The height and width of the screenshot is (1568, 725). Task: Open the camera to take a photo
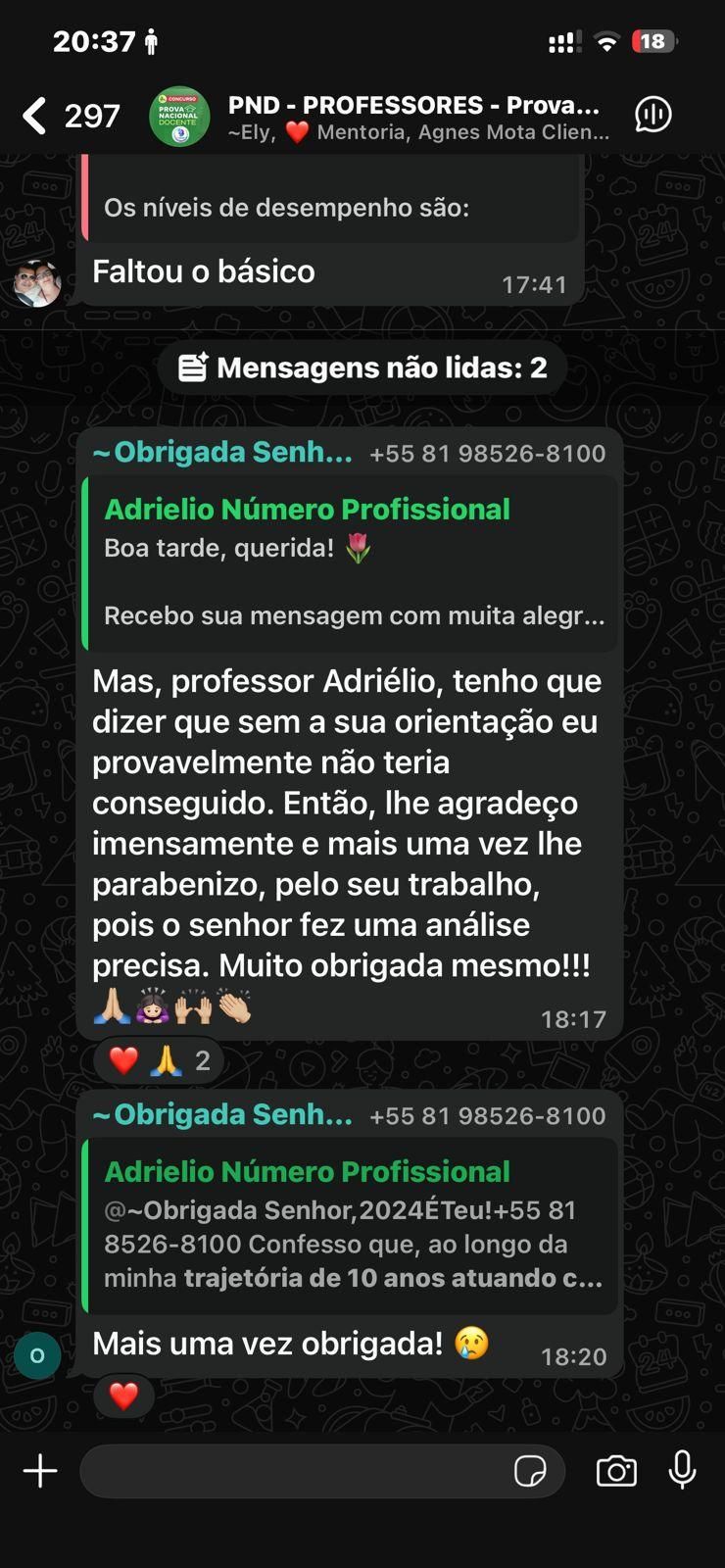(x=616, y=1471)
